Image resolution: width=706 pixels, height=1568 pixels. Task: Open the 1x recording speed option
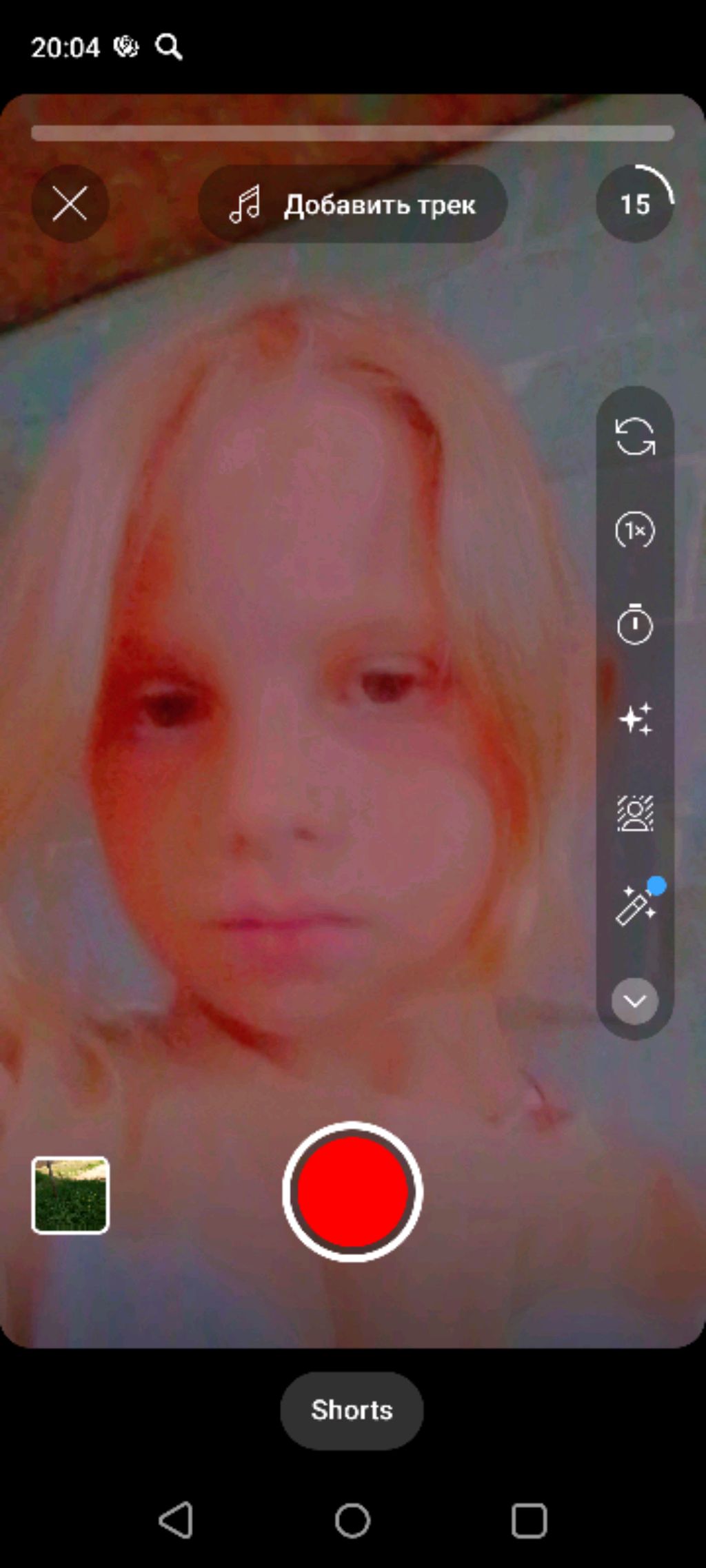click(x=635, y=530)
